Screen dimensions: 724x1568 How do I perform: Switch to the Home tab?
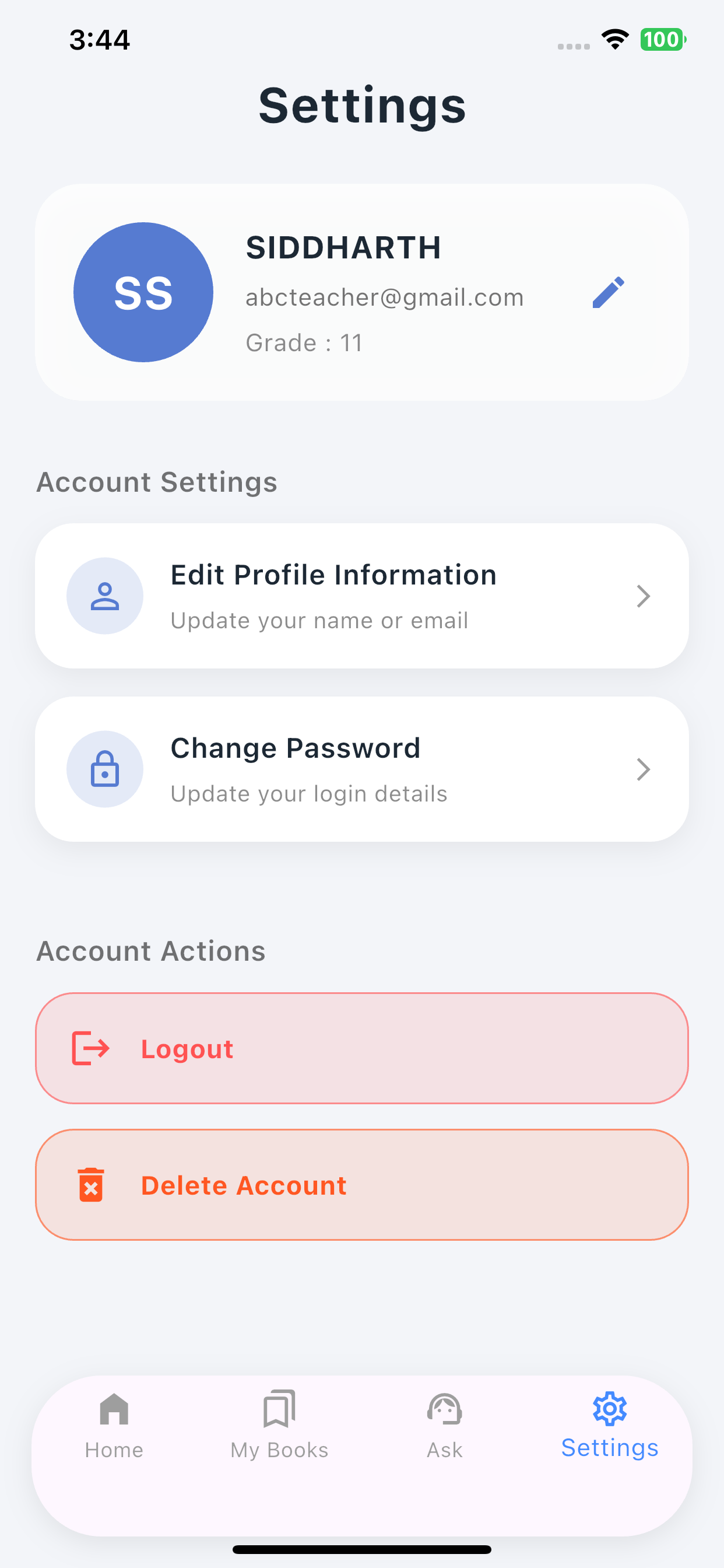[114, 1426]
